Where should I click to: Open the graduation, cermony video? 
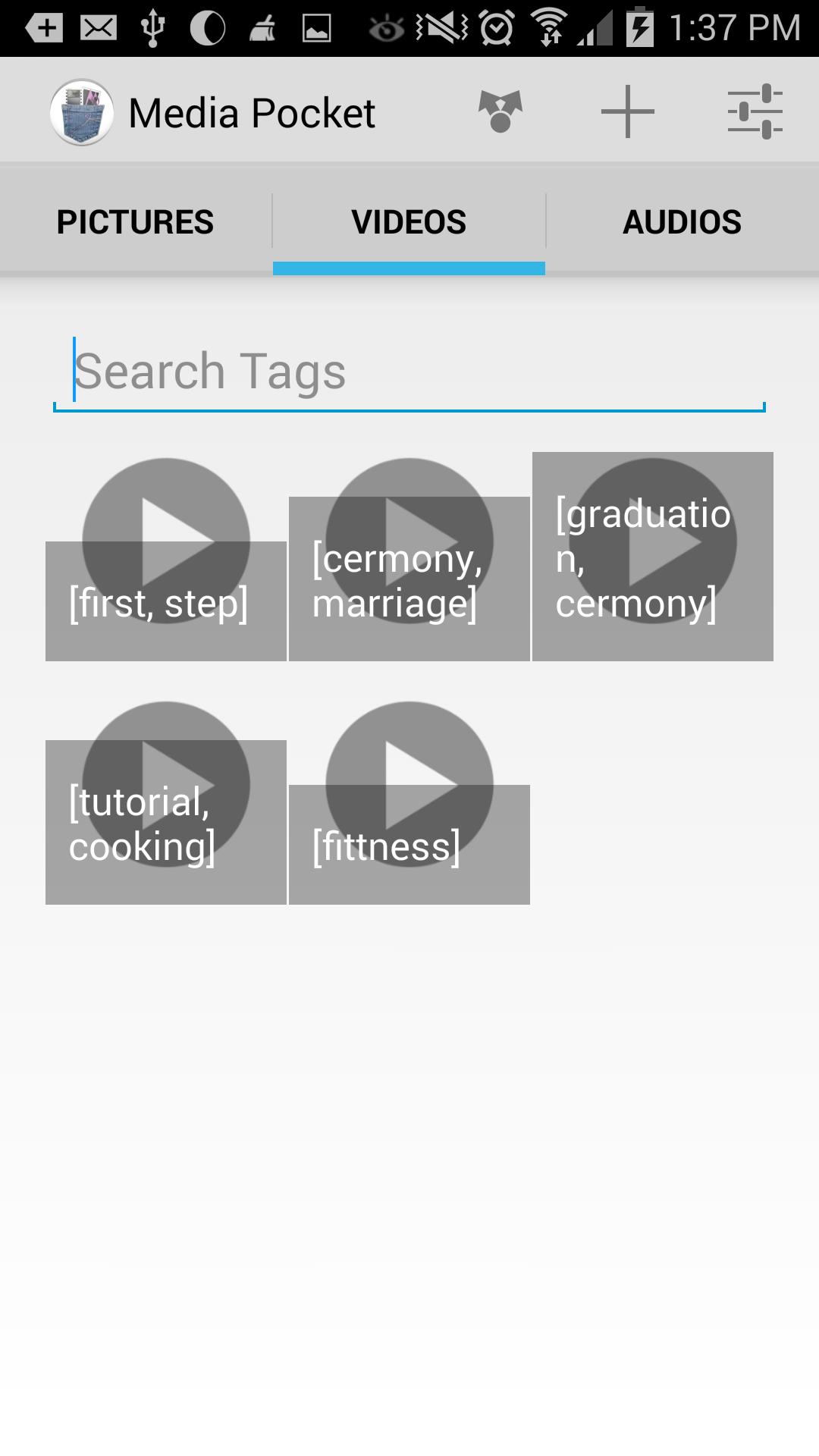[653, 557]
